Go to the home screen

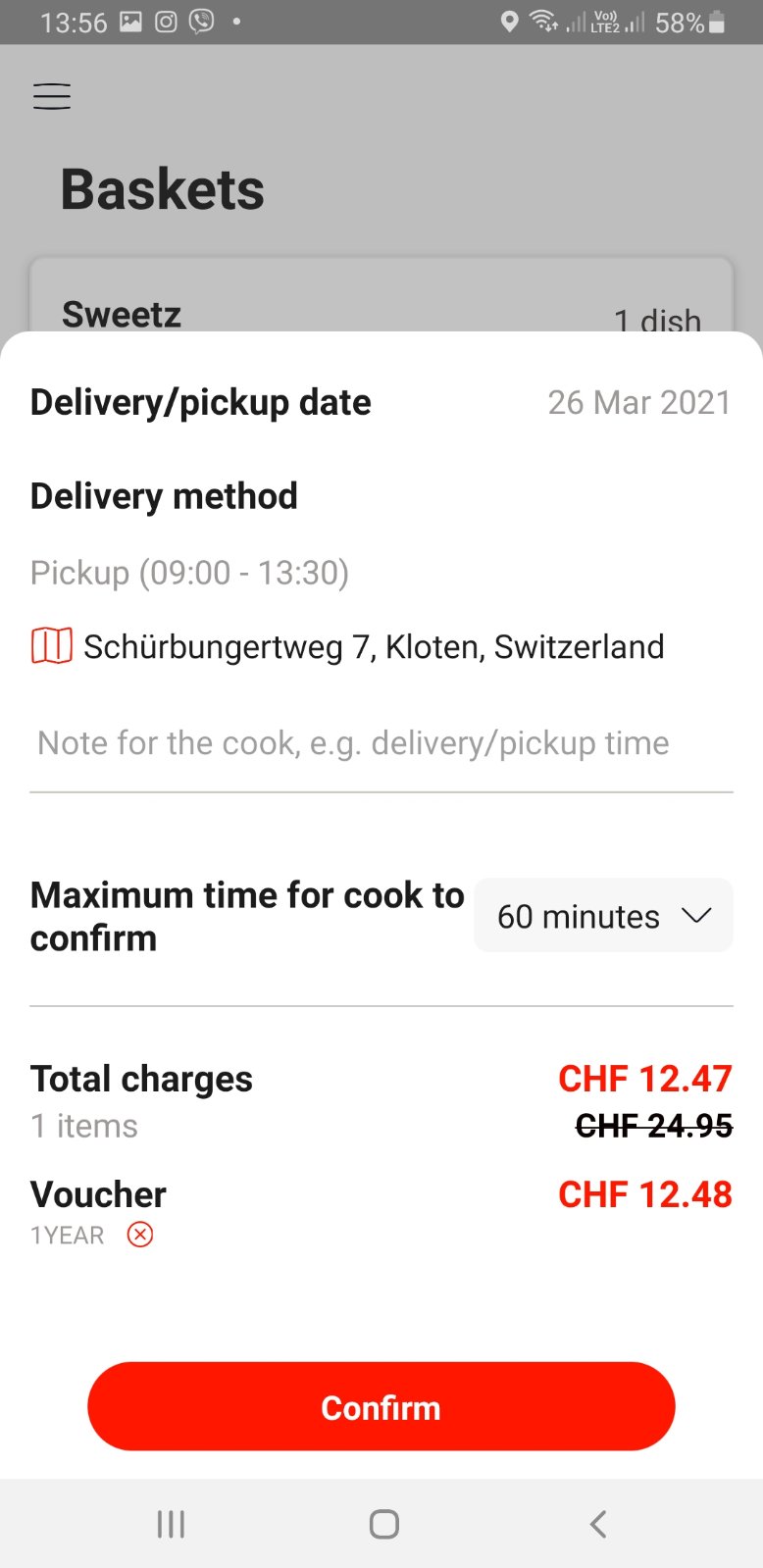tap(383, 1524)
